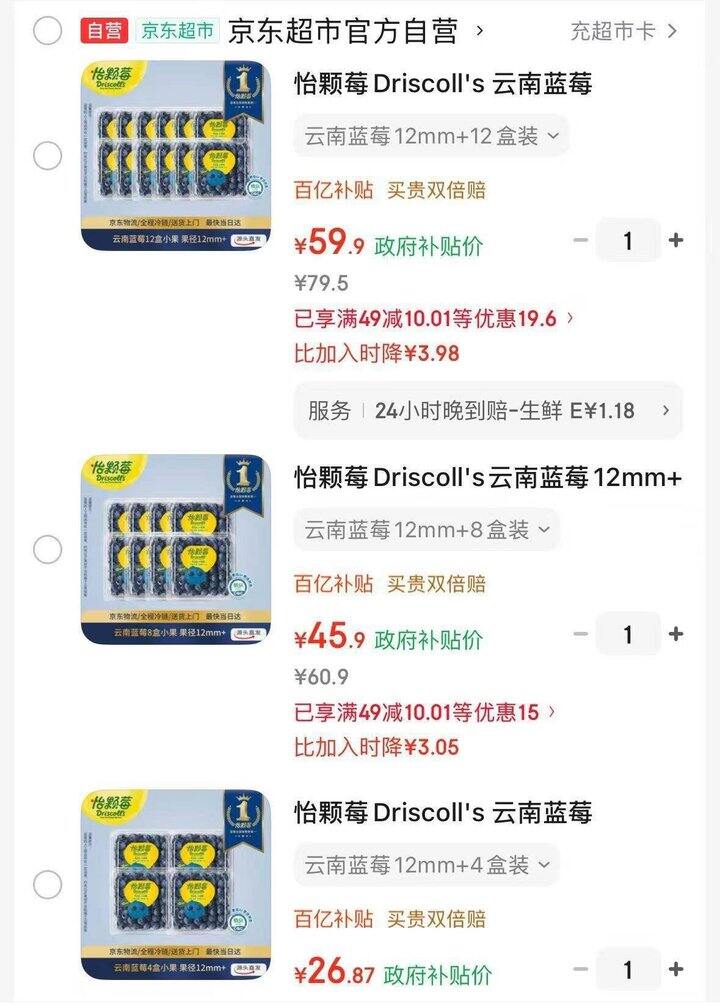Open the 12盒装 blueberry product image
Screen dimensions: 720x1005
point(176,155)
